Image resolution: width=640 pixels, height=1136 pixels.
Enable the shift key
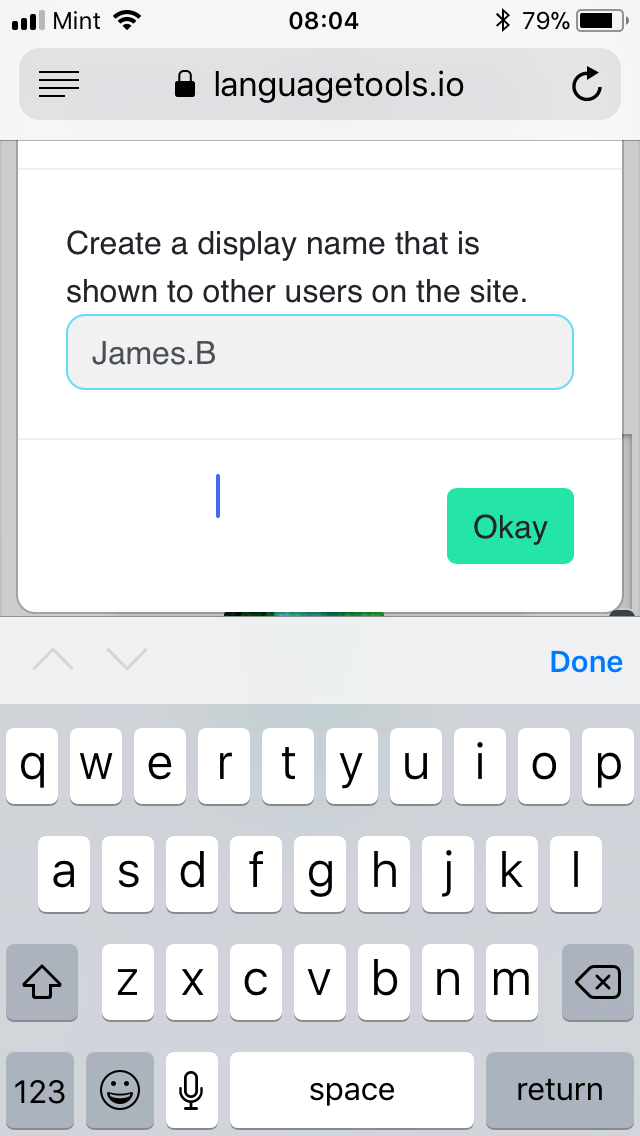point(42,983)
